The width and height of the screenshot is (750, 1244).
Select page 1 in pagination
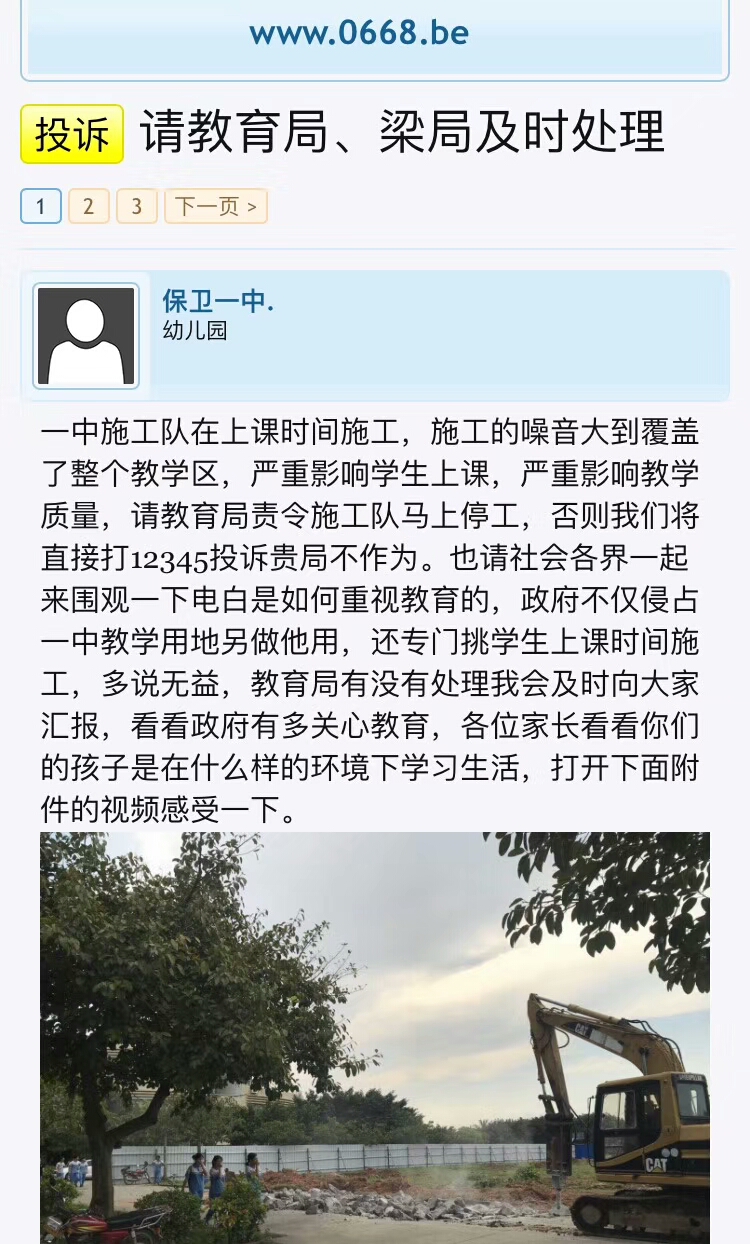click(41, 207)
